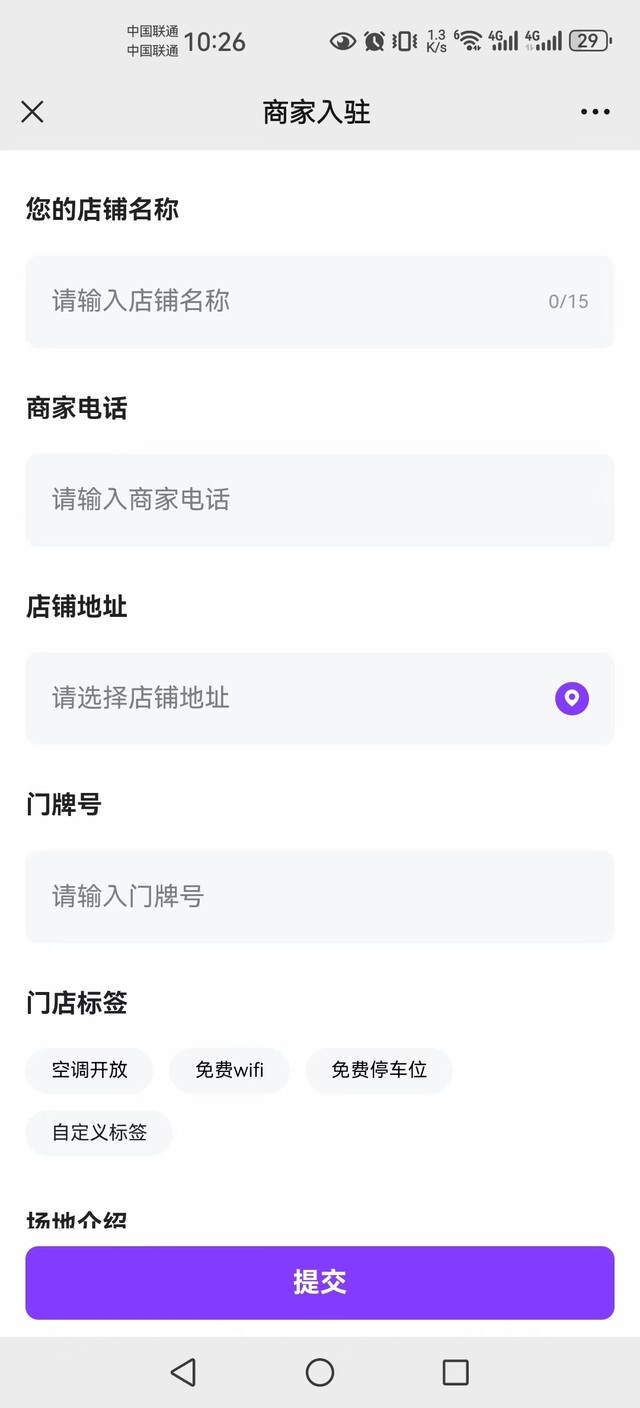Image resolution: width=640 pixels, height=1408 pixels.
Task: Select the 空调开放 tag
Action: pyautogui.click(x=90, y=1070)
